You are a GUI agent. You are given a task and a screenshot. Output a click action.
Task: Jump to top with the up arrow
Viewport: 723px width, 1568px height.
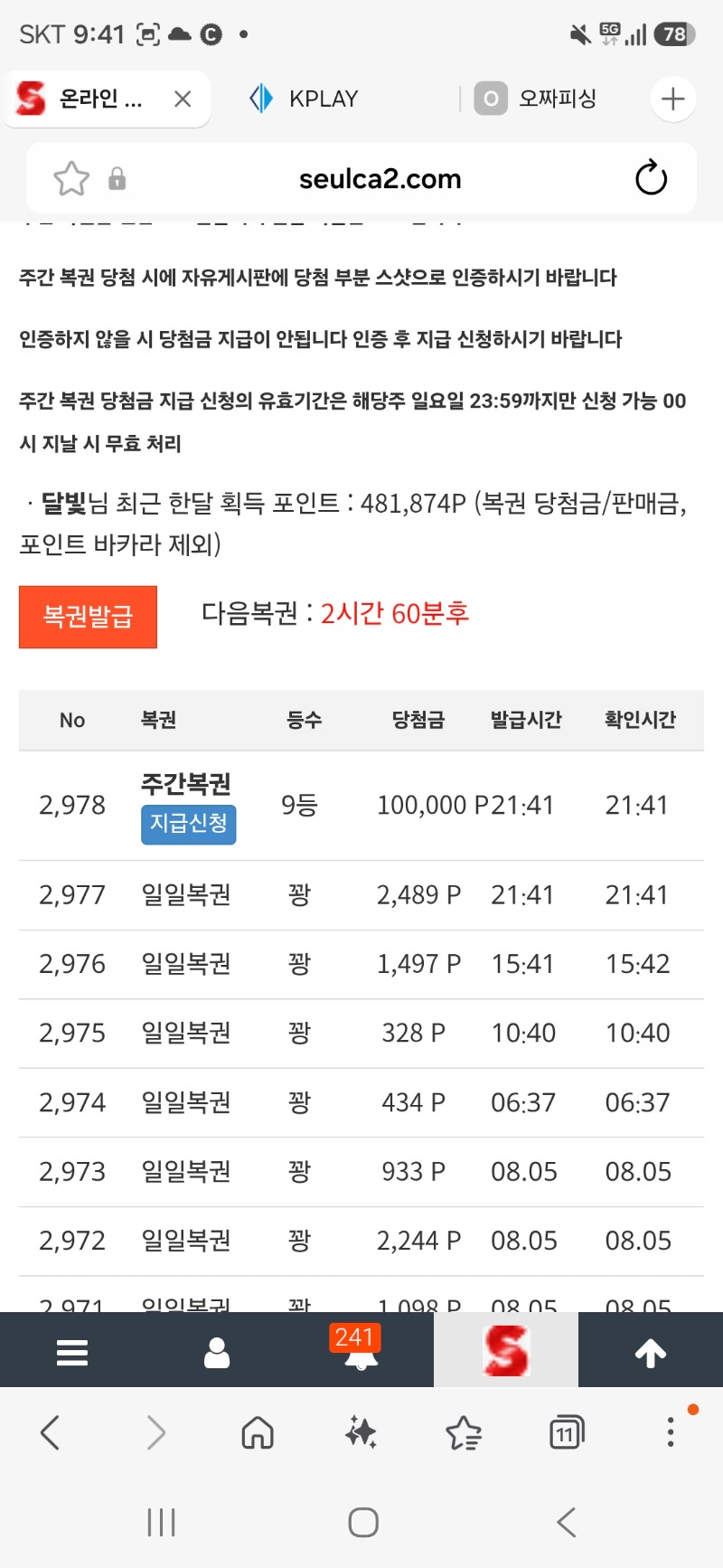coord(651,1353)
